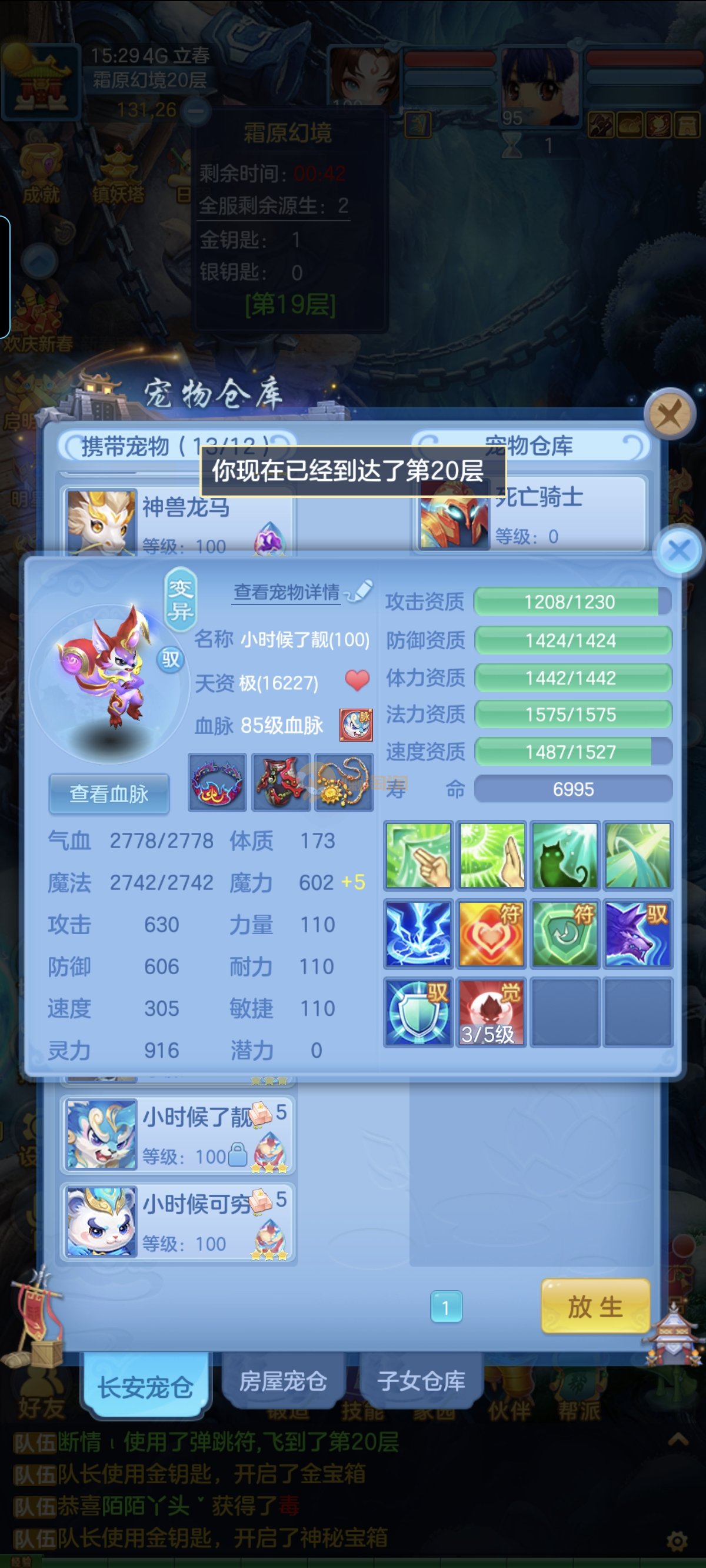Expand the team chat log
This screenshot has height=1568, width=706.
[x=678, y=1440]
